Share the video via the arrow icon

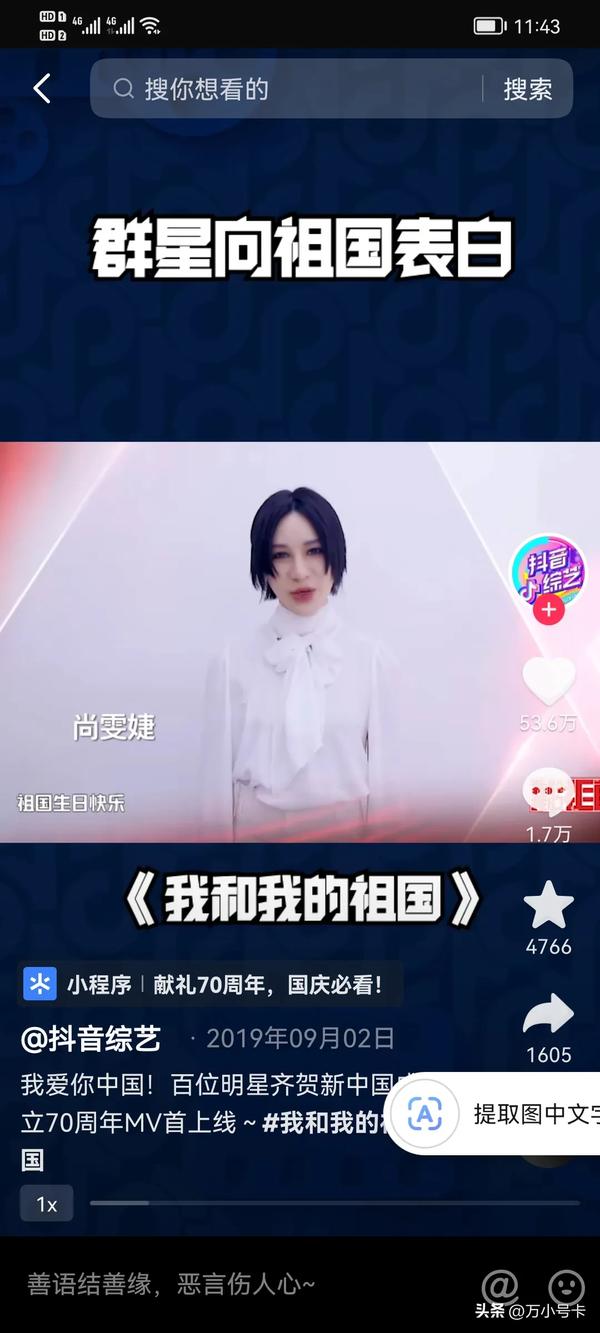[548, 1015]
